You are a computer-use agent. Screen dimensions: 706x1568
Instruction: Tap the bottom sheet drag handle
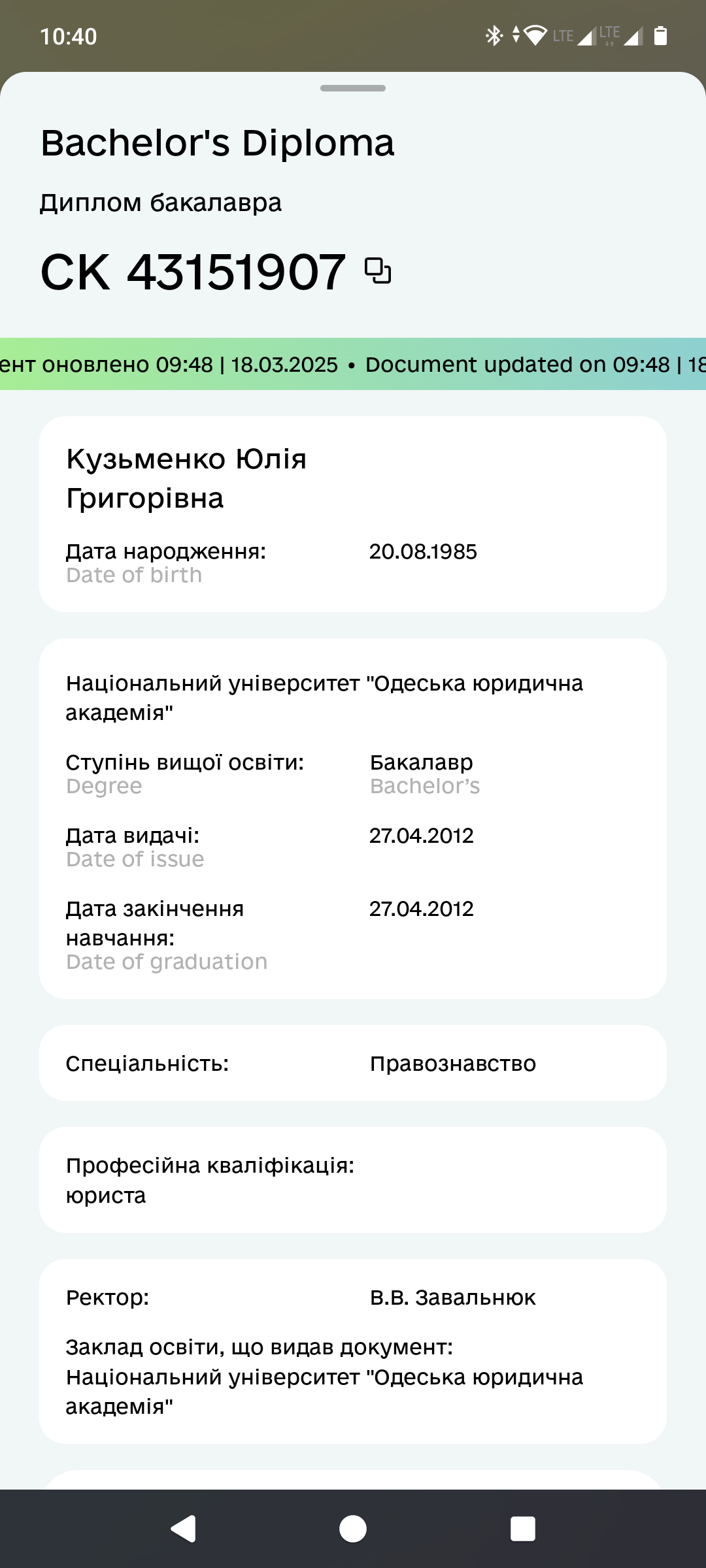(x=353, y=88)
